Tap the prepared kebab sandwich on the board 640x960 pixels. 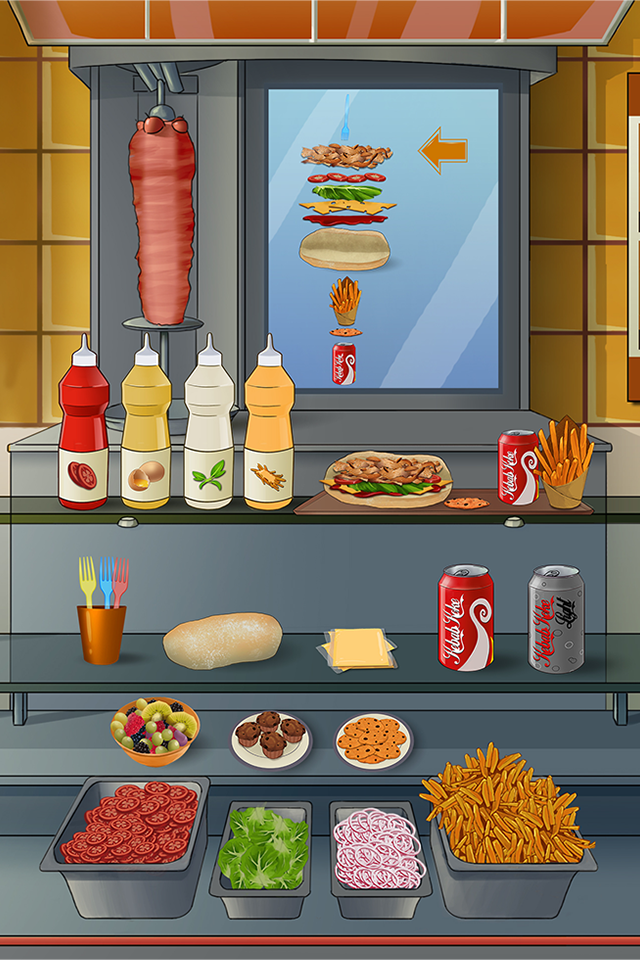pyautogui.click(x=387, y=480)
